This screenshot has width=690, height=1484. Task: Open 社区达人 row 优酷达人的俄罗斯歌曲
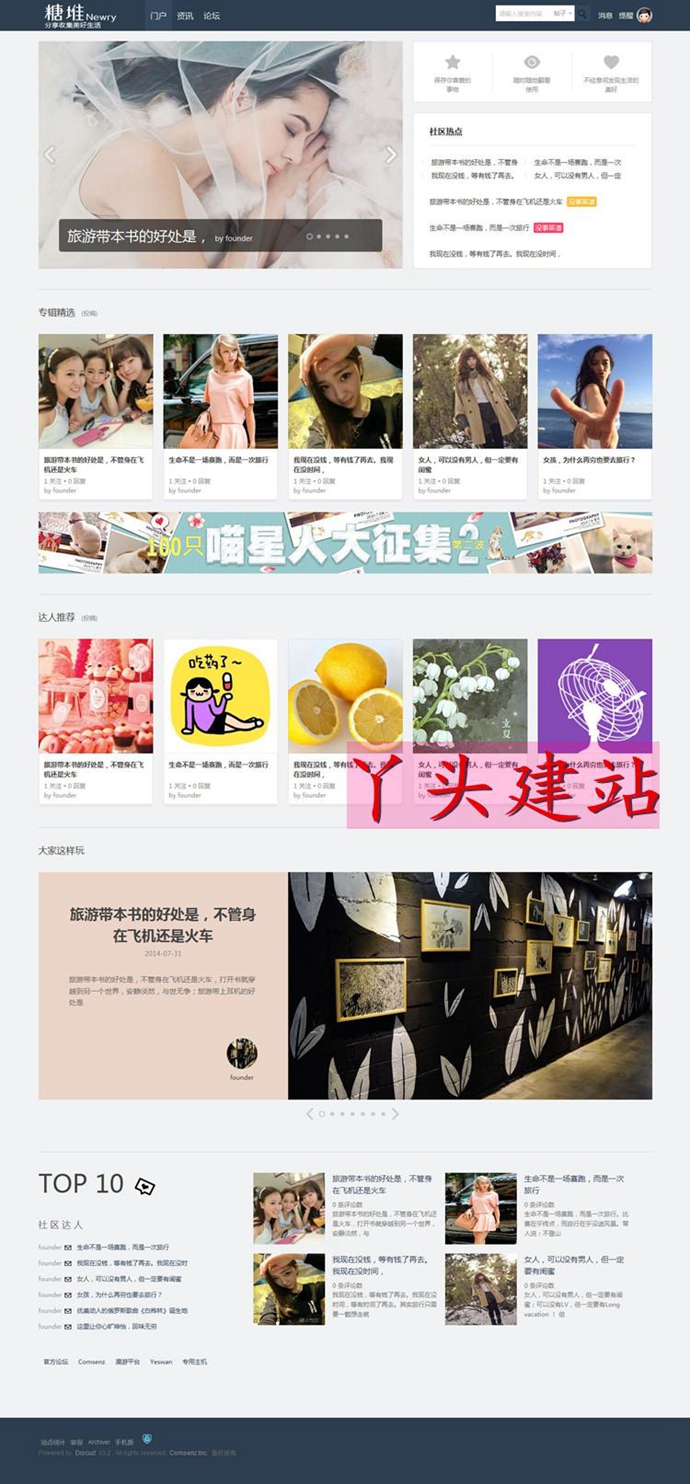click(132, 1310)
